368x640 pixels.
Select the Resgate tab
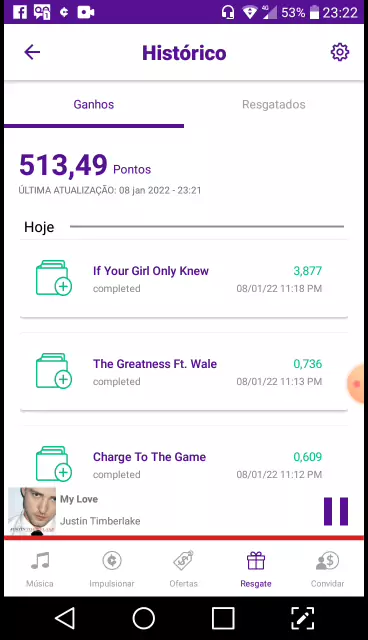coord(256,569)
